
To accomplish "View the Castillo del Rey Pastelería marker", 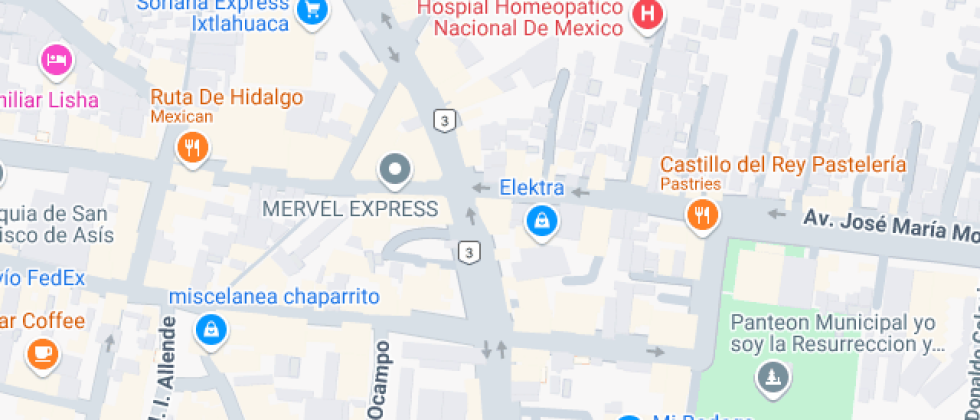I will [x=703, y=214].
